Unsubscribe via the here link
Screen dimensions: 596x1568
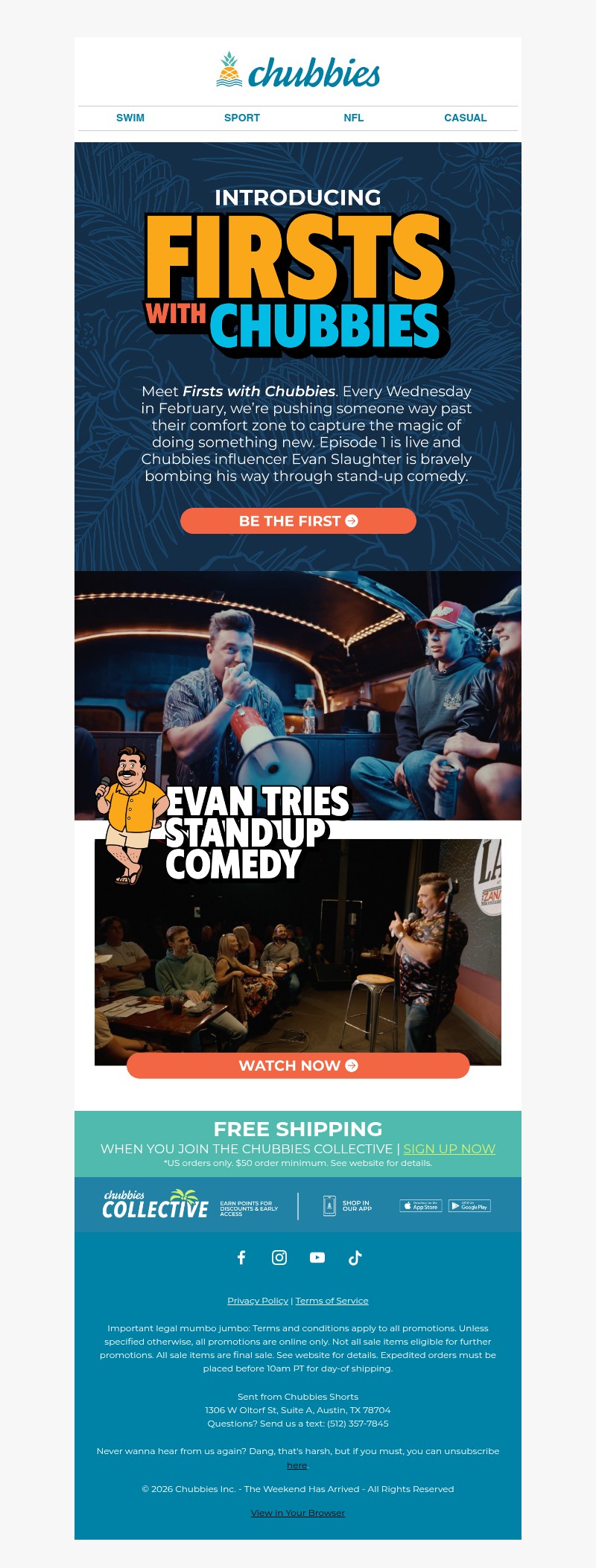(x=297, y=1465)
